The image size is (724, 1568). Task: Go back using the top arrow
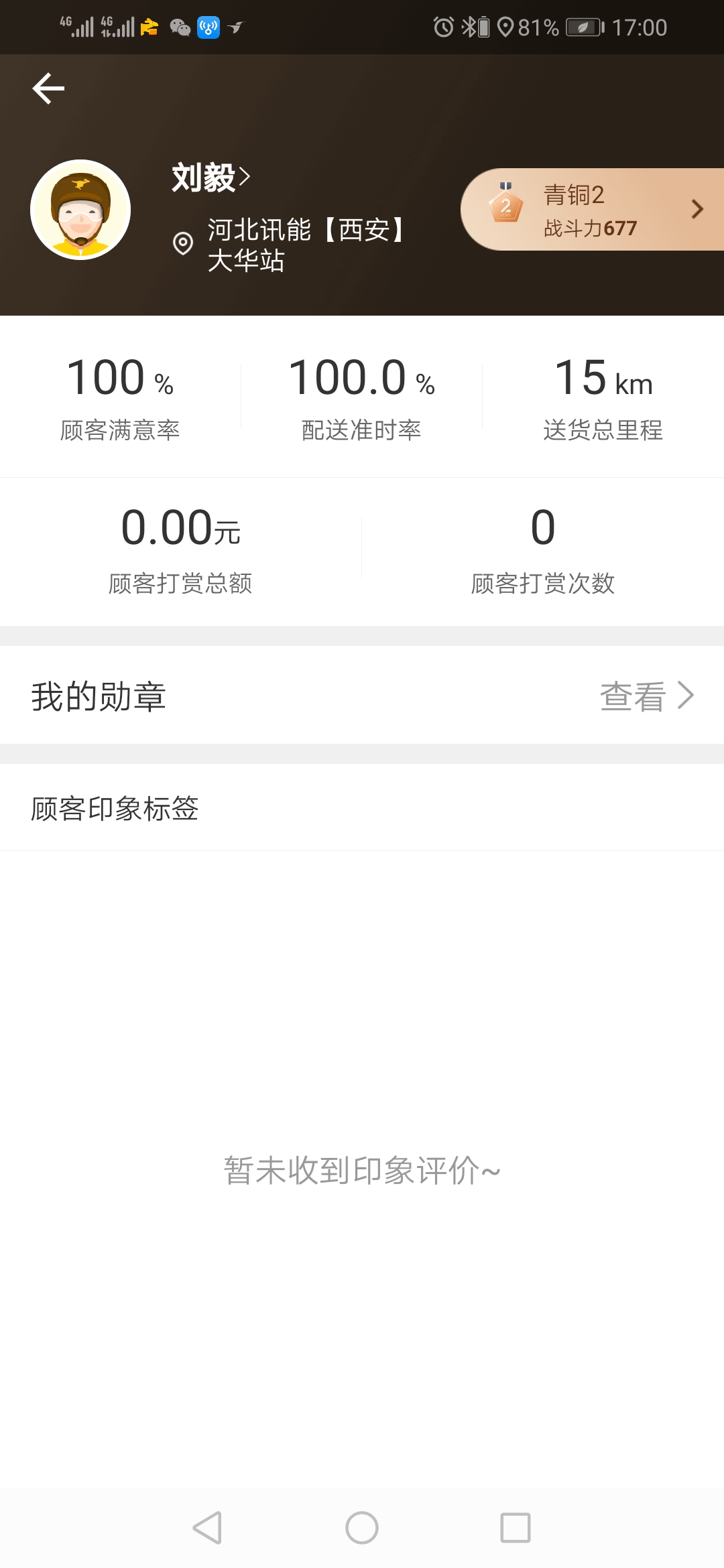tap(48, 88)
